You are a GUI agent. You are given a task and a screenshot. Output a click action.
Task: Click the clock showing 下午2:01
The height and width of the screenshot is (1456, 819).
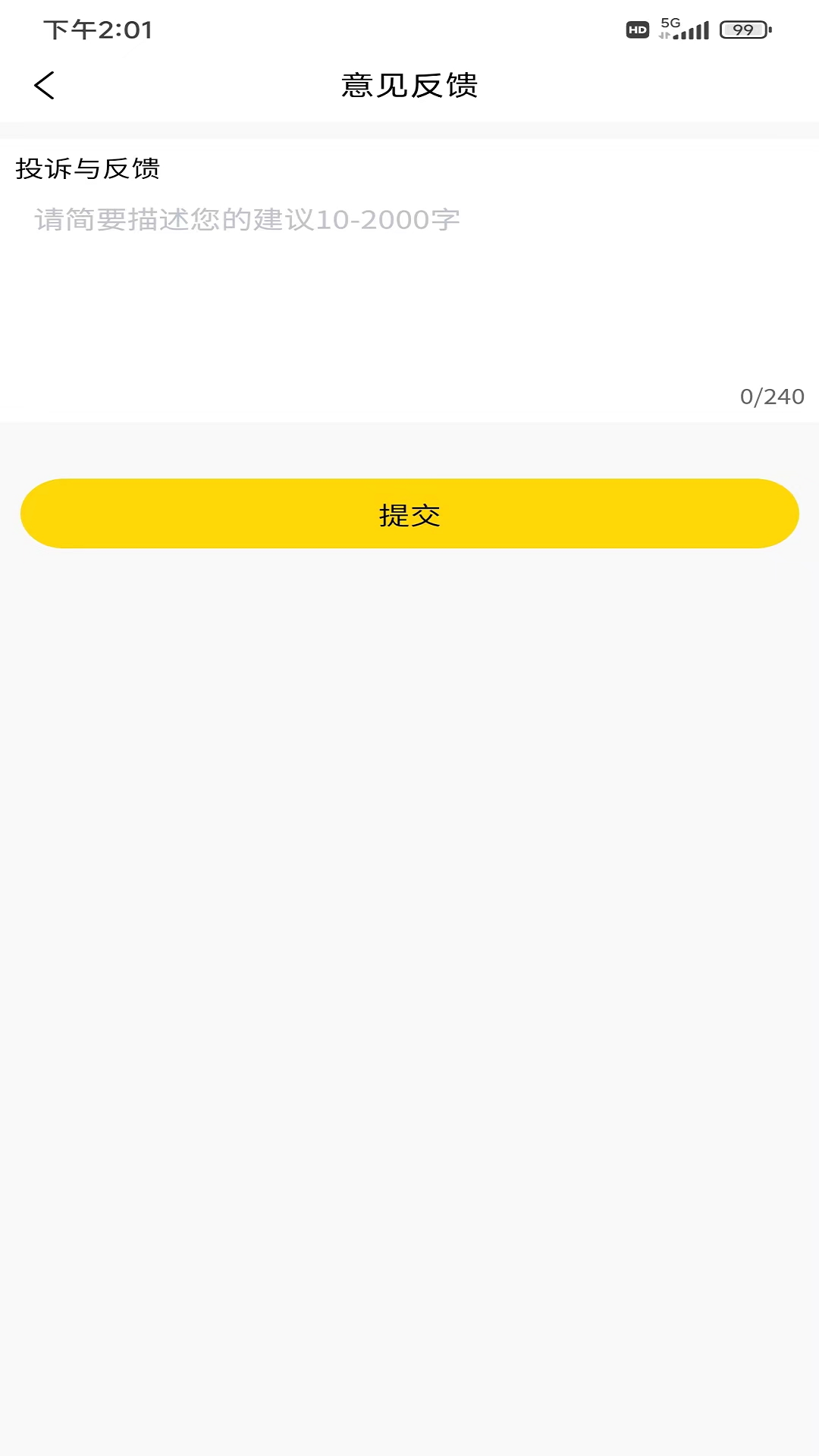pyautogui.click(x=97, y=30)
